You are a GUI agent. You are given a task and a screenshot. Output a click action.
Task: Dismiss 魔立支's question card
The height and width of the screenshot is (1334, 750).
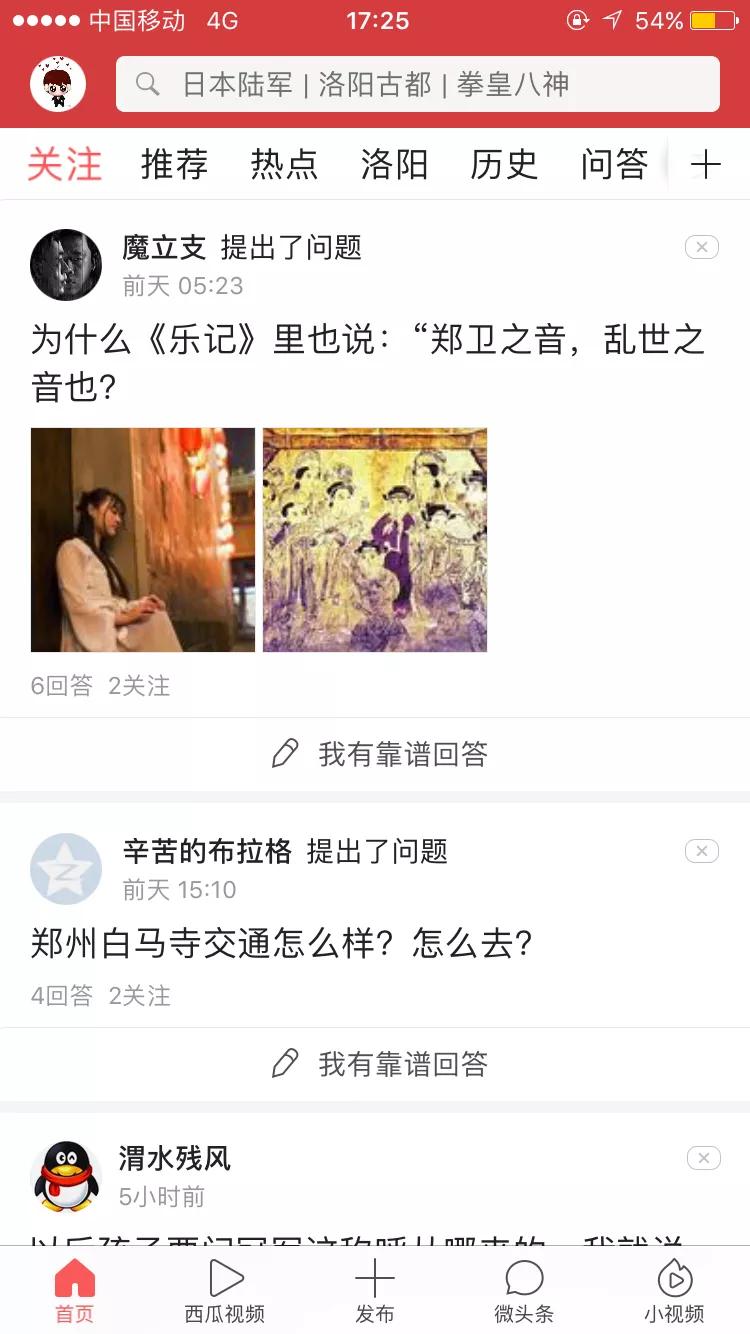pos(702,247)
